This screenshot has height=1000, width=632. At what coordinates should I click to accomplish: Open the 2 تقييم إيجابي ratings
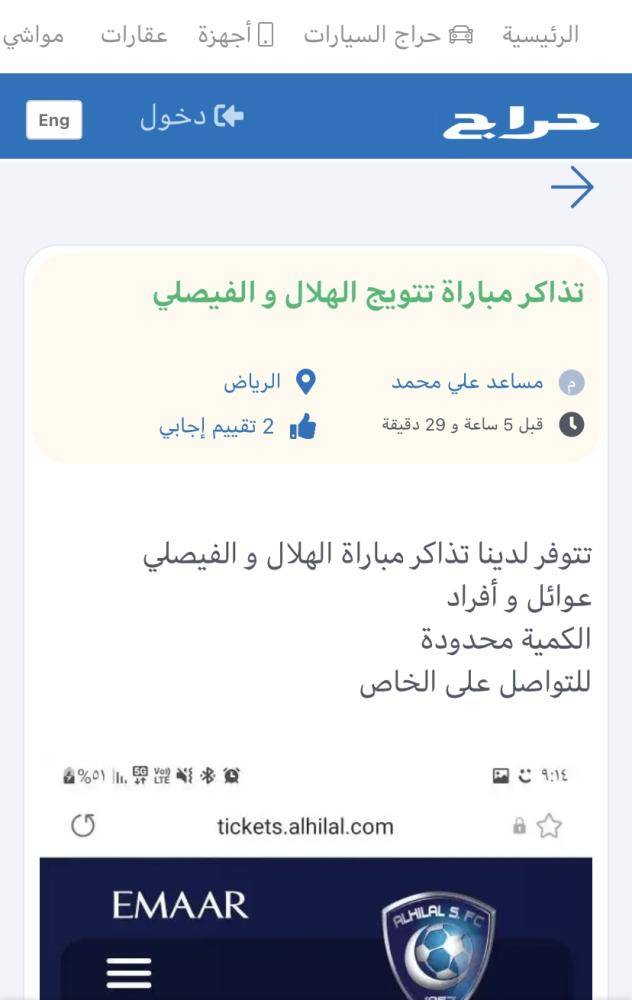pyautogui.click(x=237, y=427)
